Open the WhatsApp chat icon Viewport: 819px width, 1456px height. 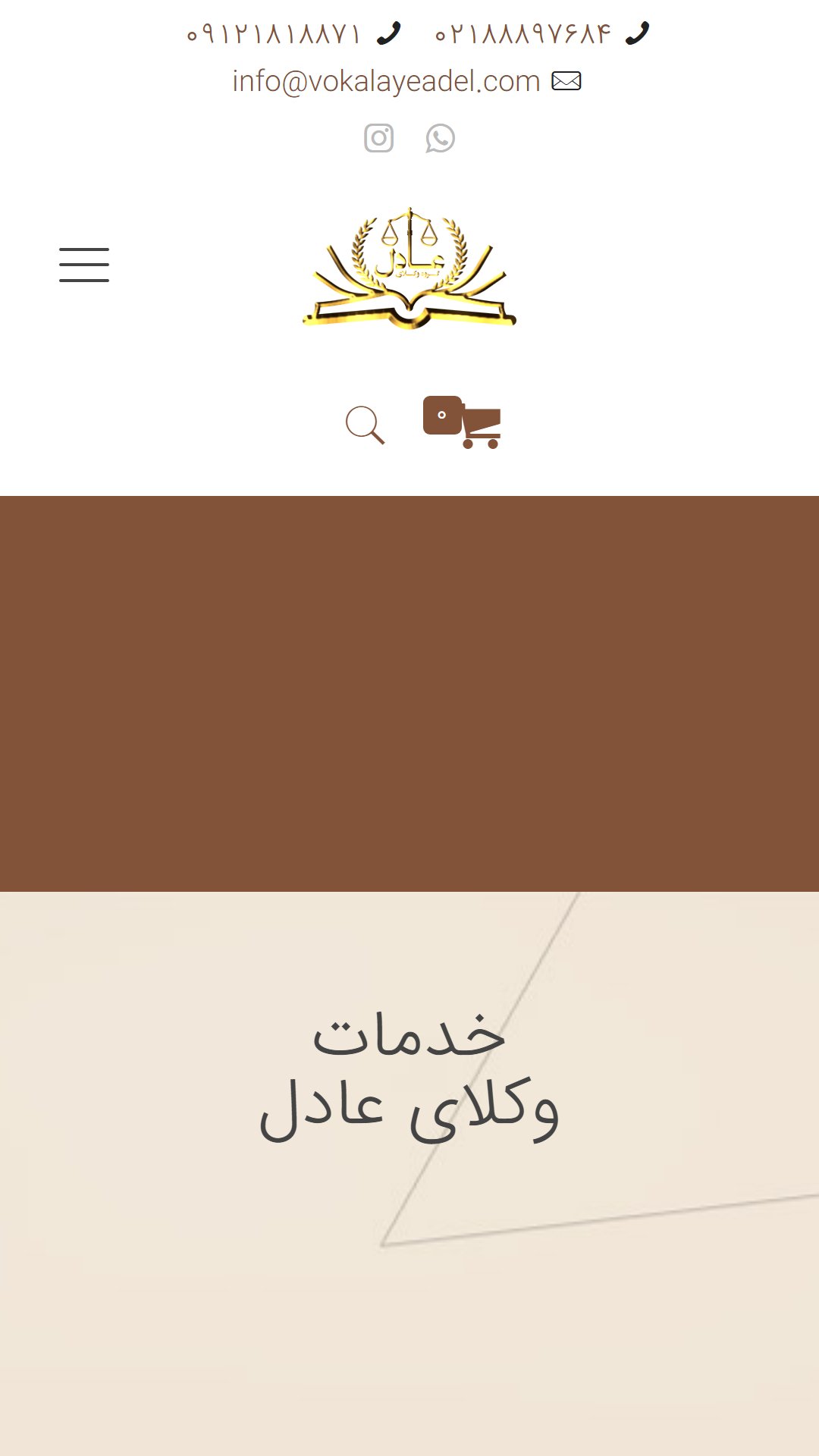pyautogui.click(x=440, y=138)
